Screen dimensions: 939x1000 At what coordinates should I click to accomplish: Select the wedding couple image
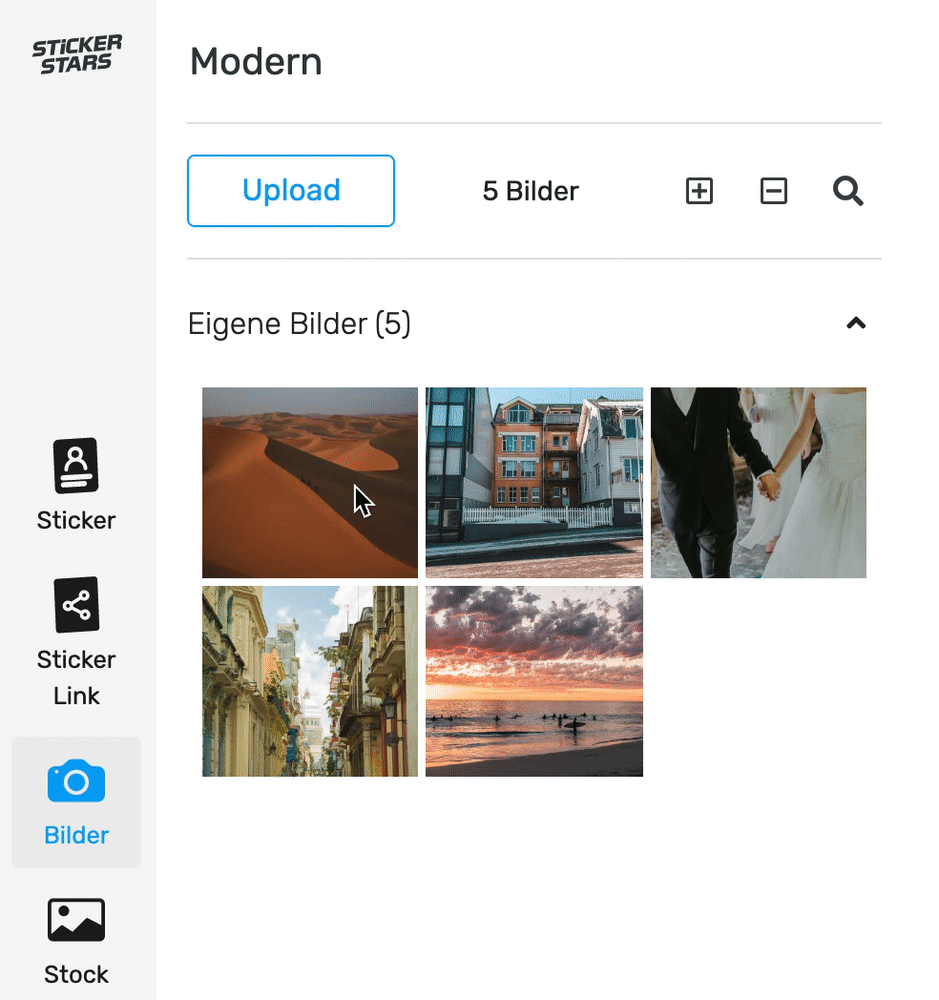click(758, 482)
